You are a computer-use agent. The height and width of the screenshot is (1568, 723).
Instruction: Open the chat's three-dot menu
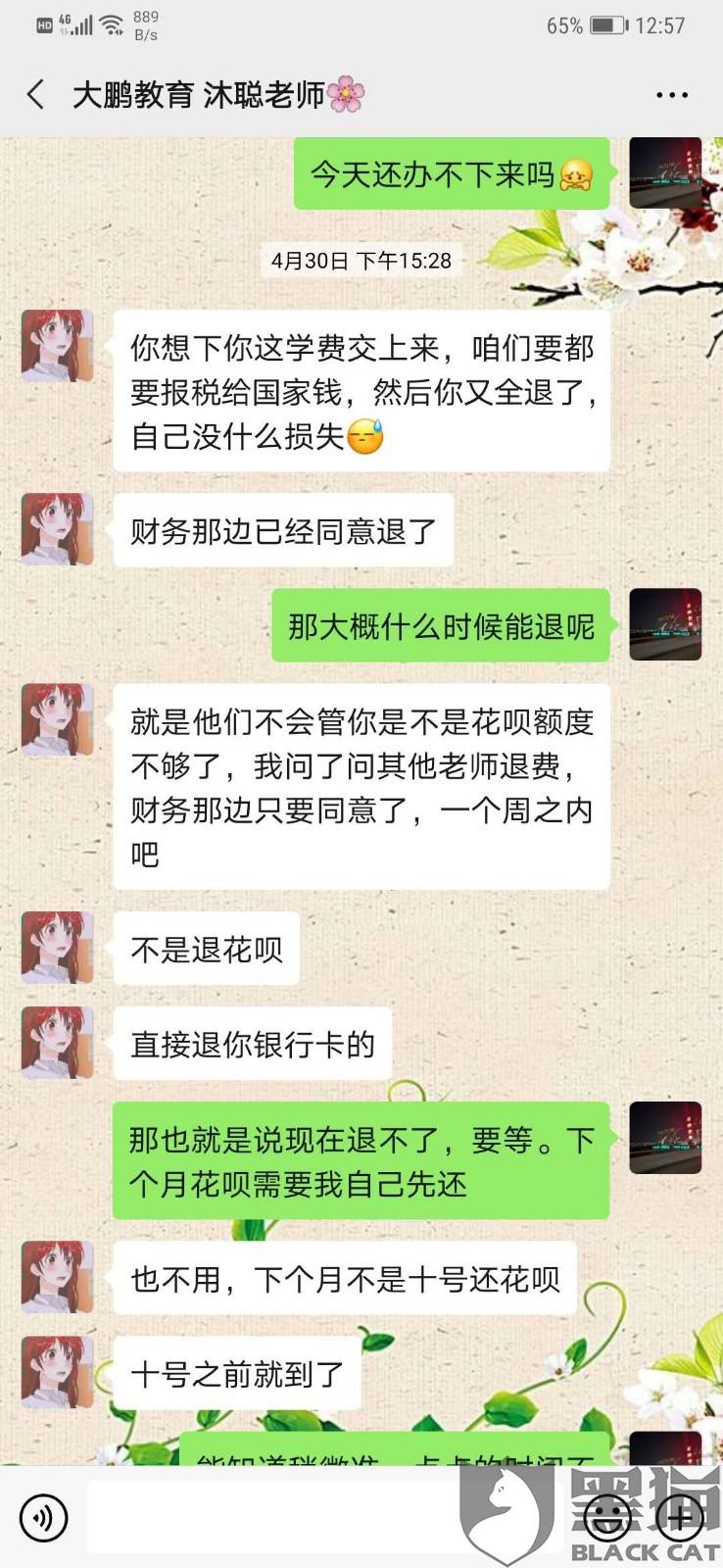tap(671, 95)
